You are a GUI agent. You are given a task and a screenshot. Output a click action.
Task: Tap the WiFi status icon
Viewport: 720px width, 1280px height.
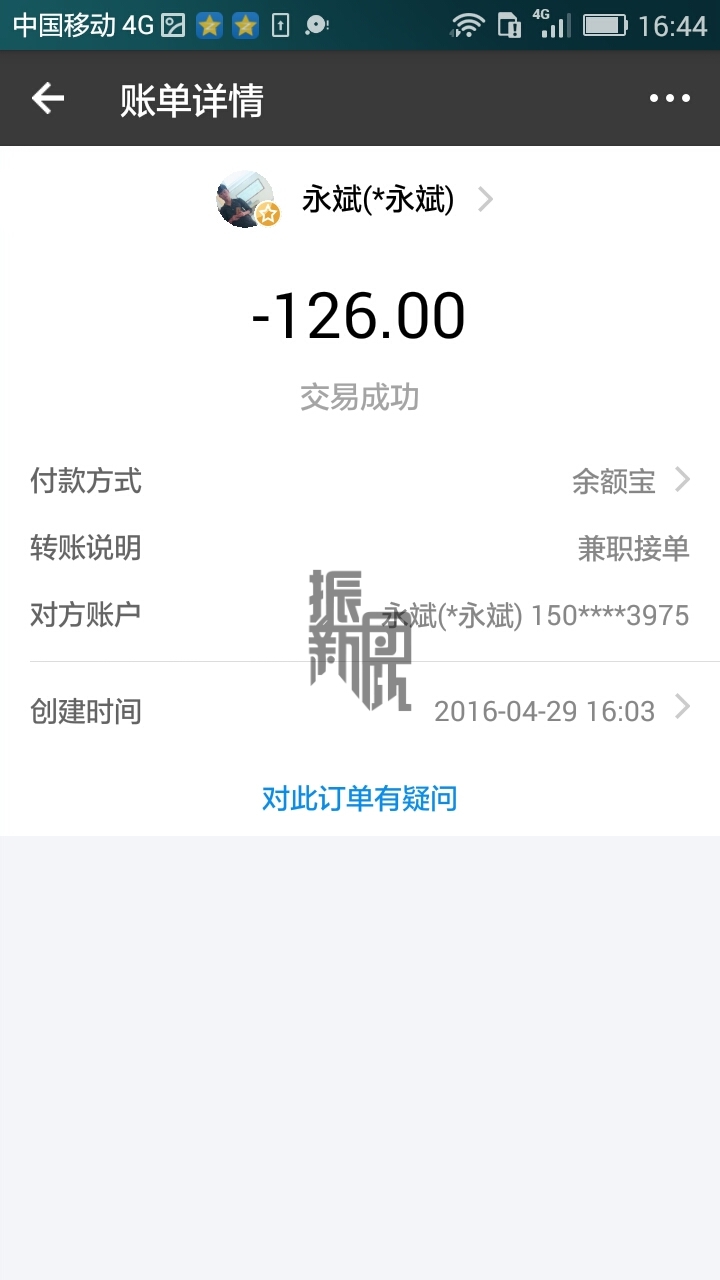467,25
